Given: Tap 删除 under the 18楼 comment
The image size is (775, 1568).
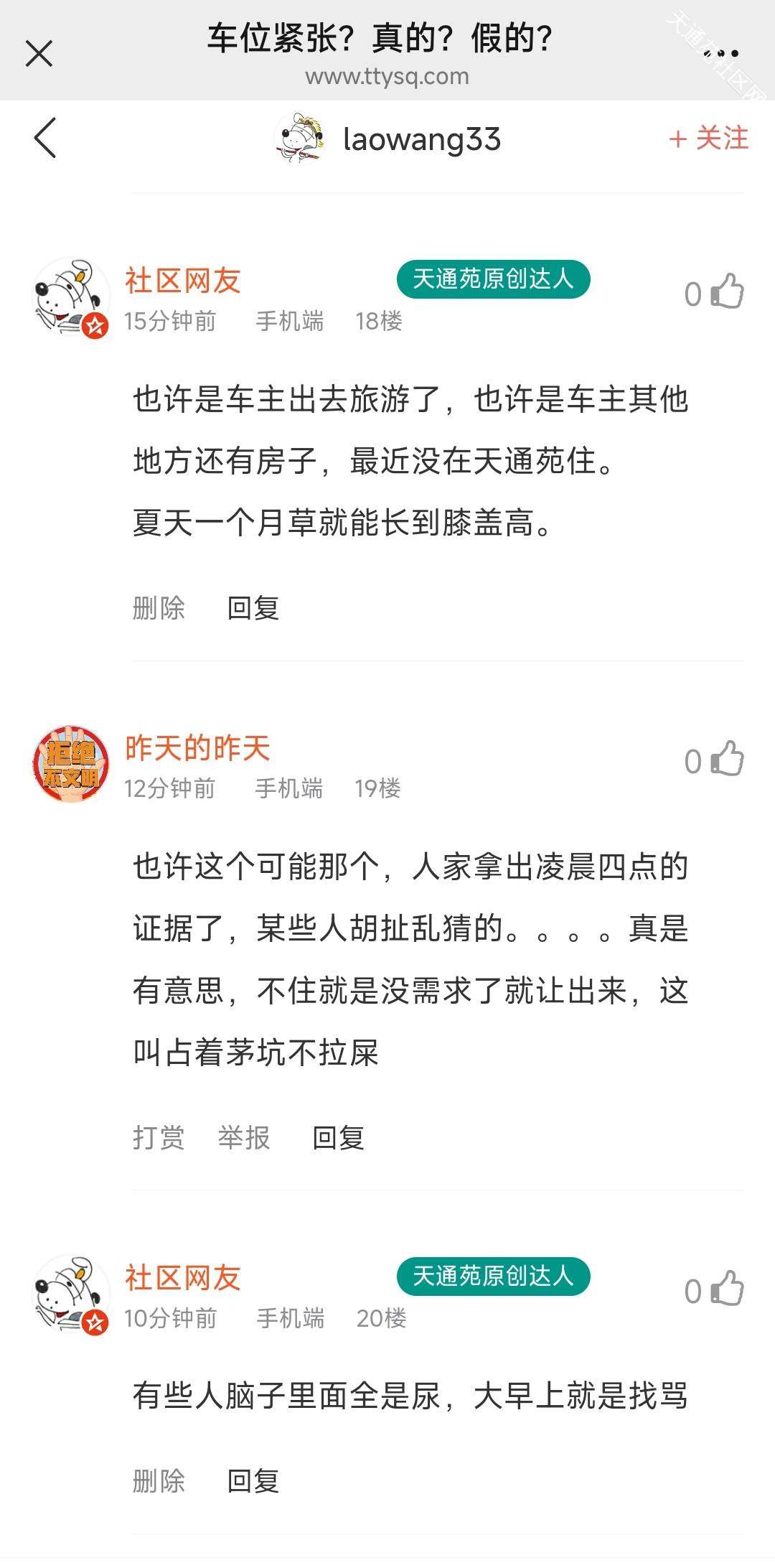Looking at the screenshot, I should [x=159, y=608].
